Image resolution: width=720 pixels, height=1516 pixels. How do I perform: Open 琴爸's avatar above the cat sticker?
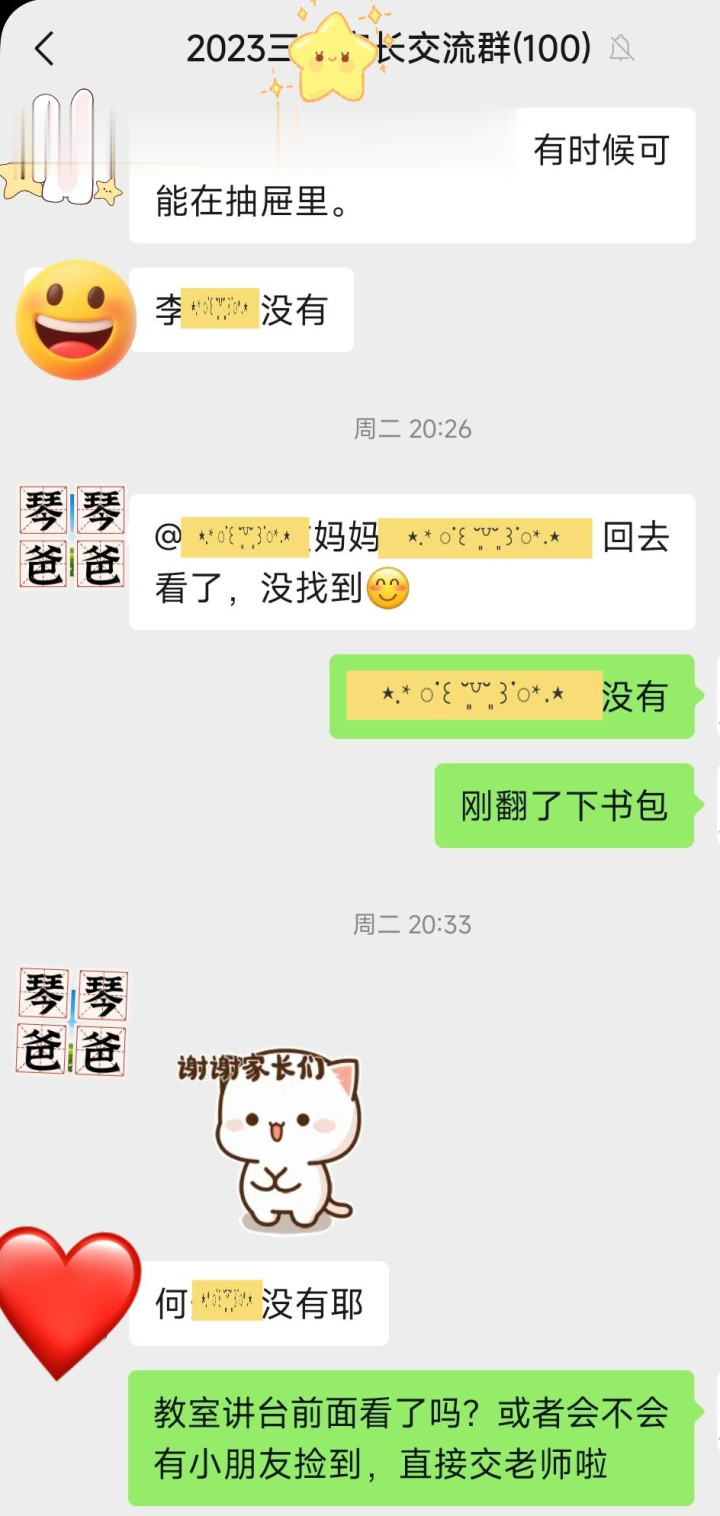tap(72, 1022)
